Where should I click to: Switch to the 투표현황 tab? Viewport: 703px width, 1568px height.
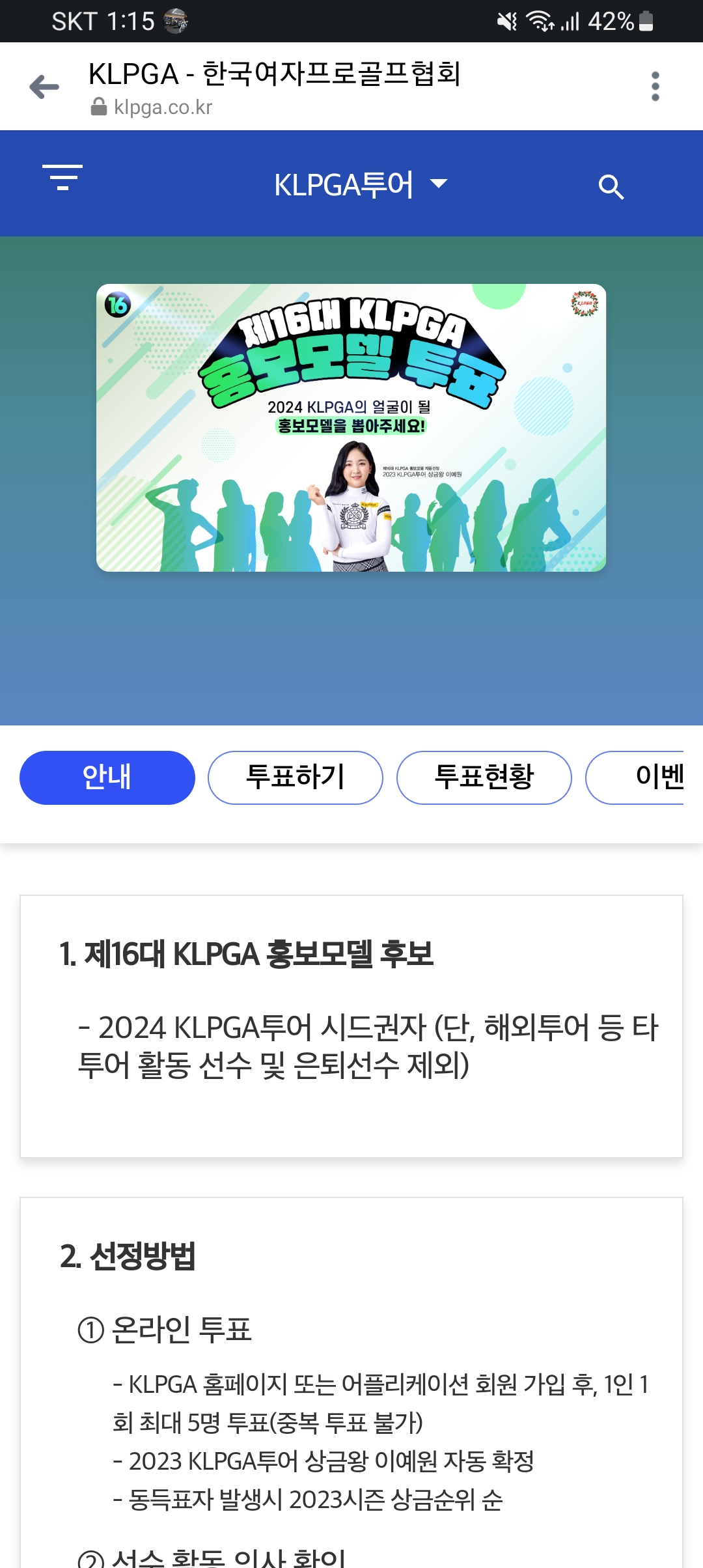pyautogui.click(x=484, y=777)
